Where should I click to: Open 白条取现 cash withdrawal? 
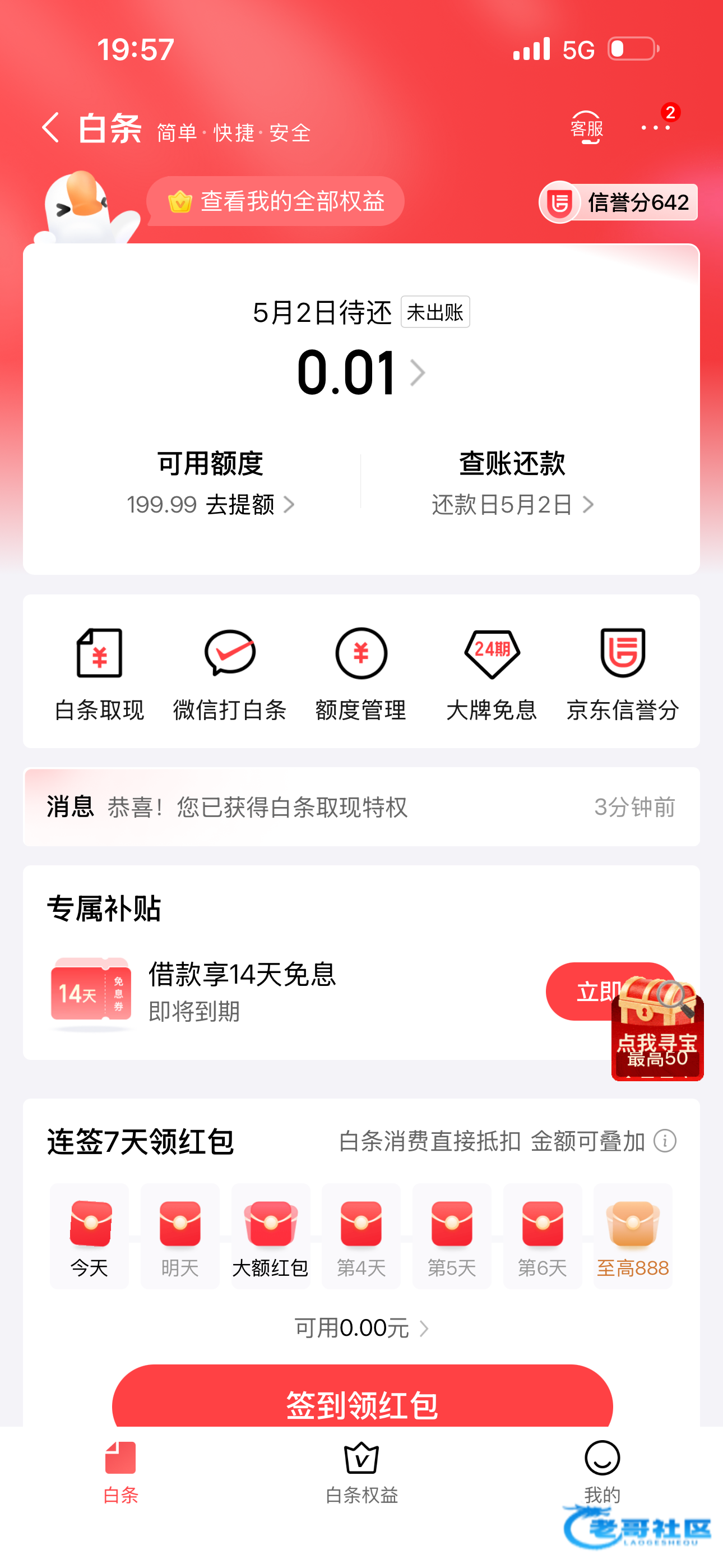(99, 673)
